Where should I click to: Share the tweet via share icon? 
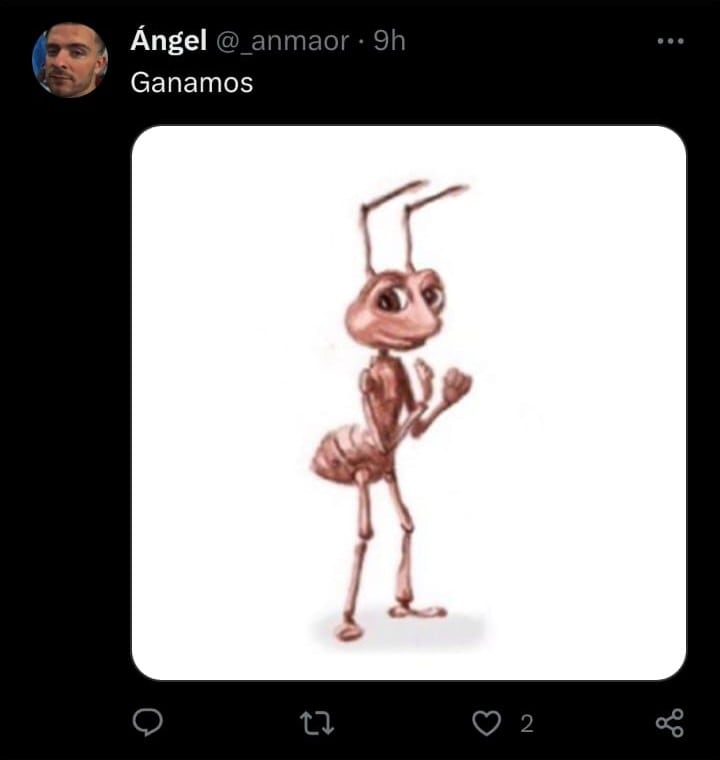pyautogui.click(x=669, y=723)
